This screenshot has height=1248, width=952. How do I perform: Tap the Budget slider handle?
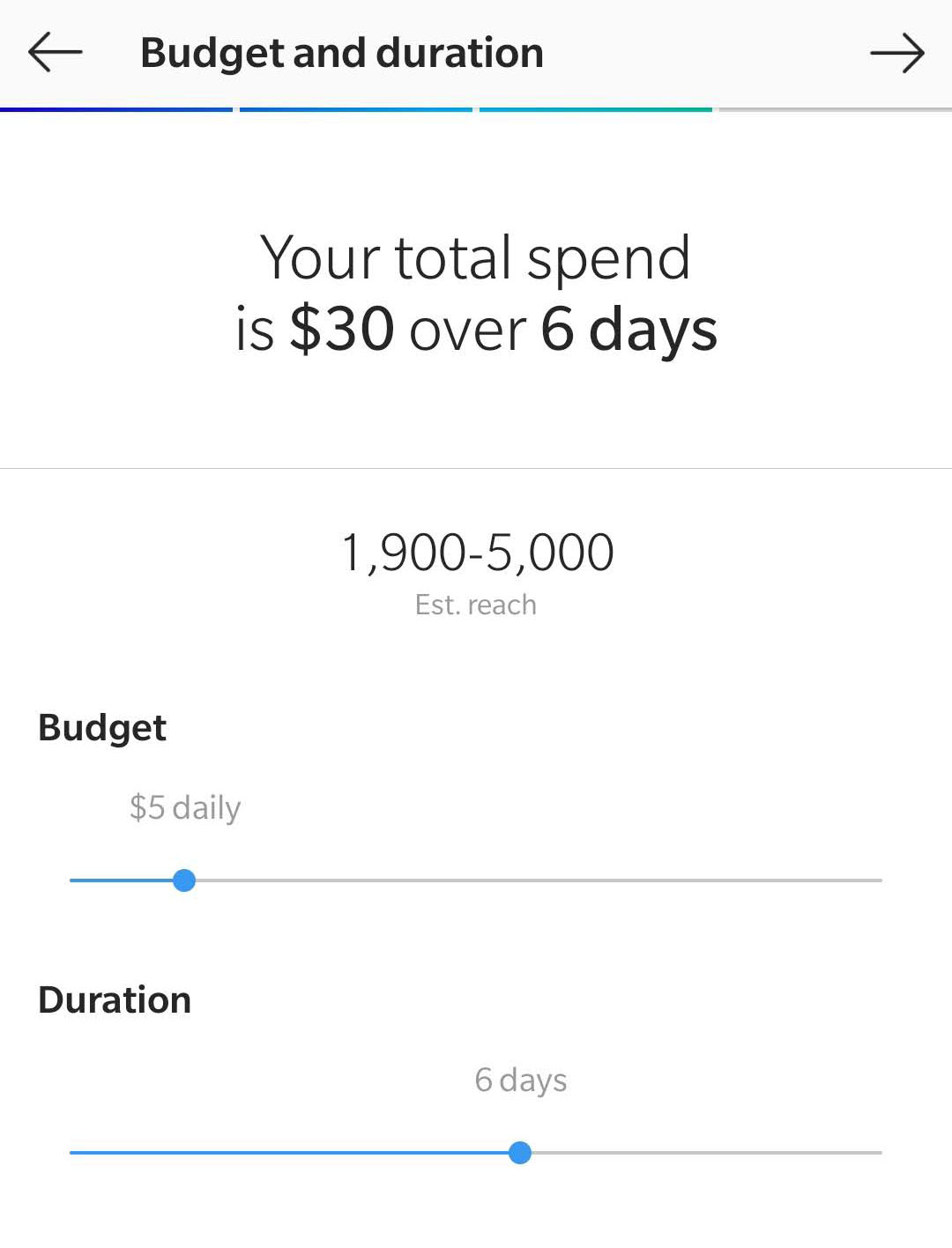coord(184,880)
